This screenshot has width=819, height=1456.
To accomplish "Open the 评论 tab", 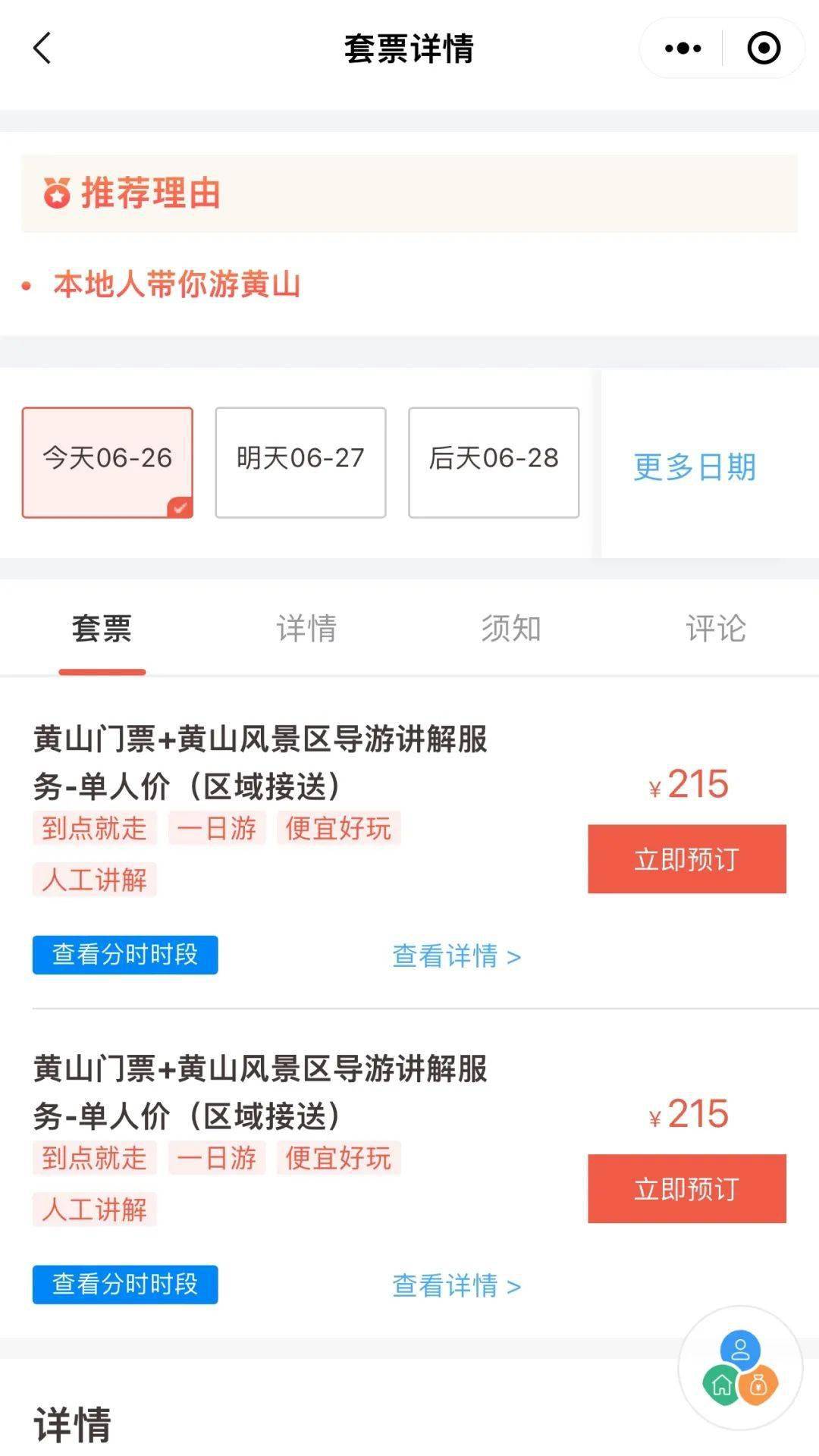I will 716,629.
